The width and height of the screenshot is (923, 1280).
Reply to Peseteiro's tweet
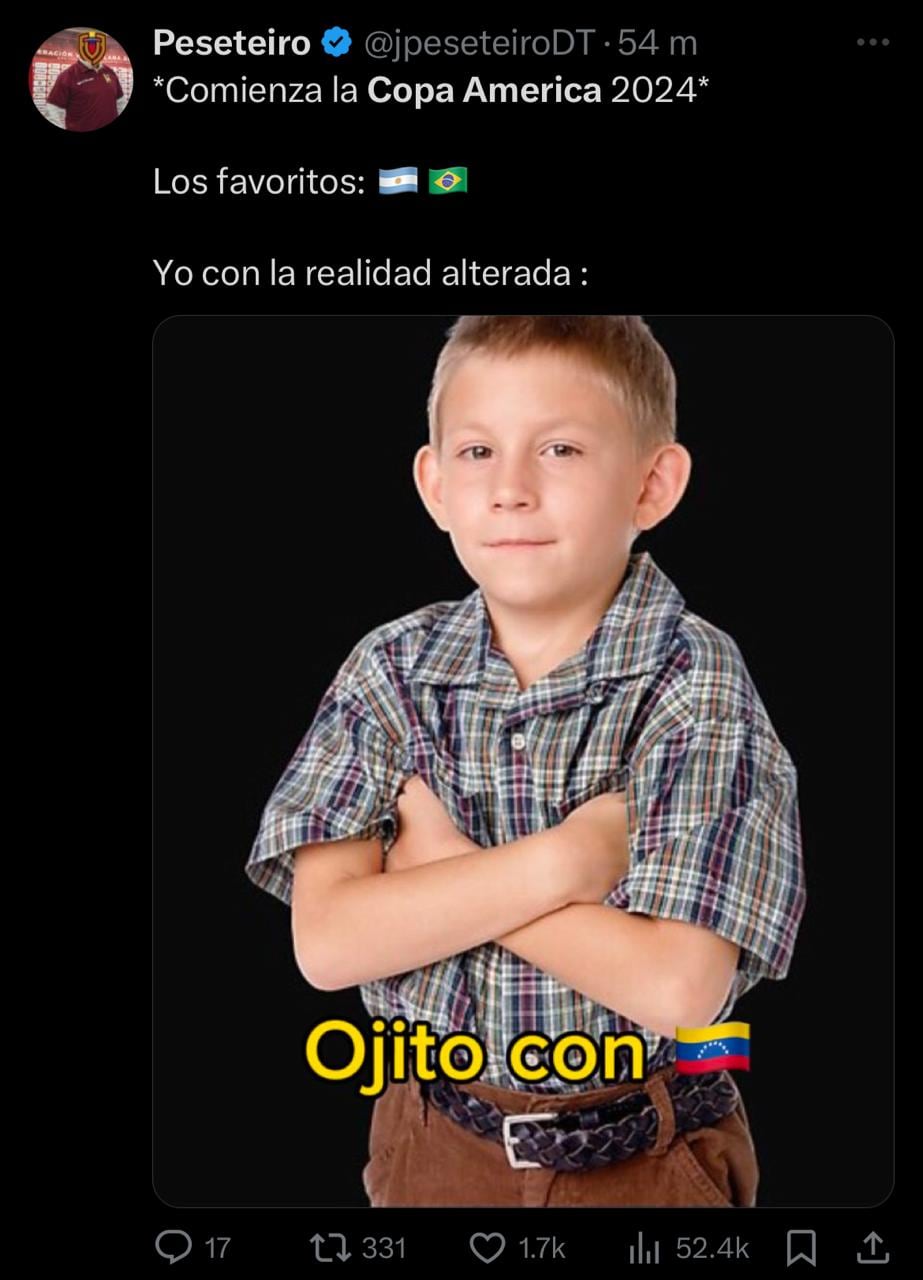coord(175,1247)
